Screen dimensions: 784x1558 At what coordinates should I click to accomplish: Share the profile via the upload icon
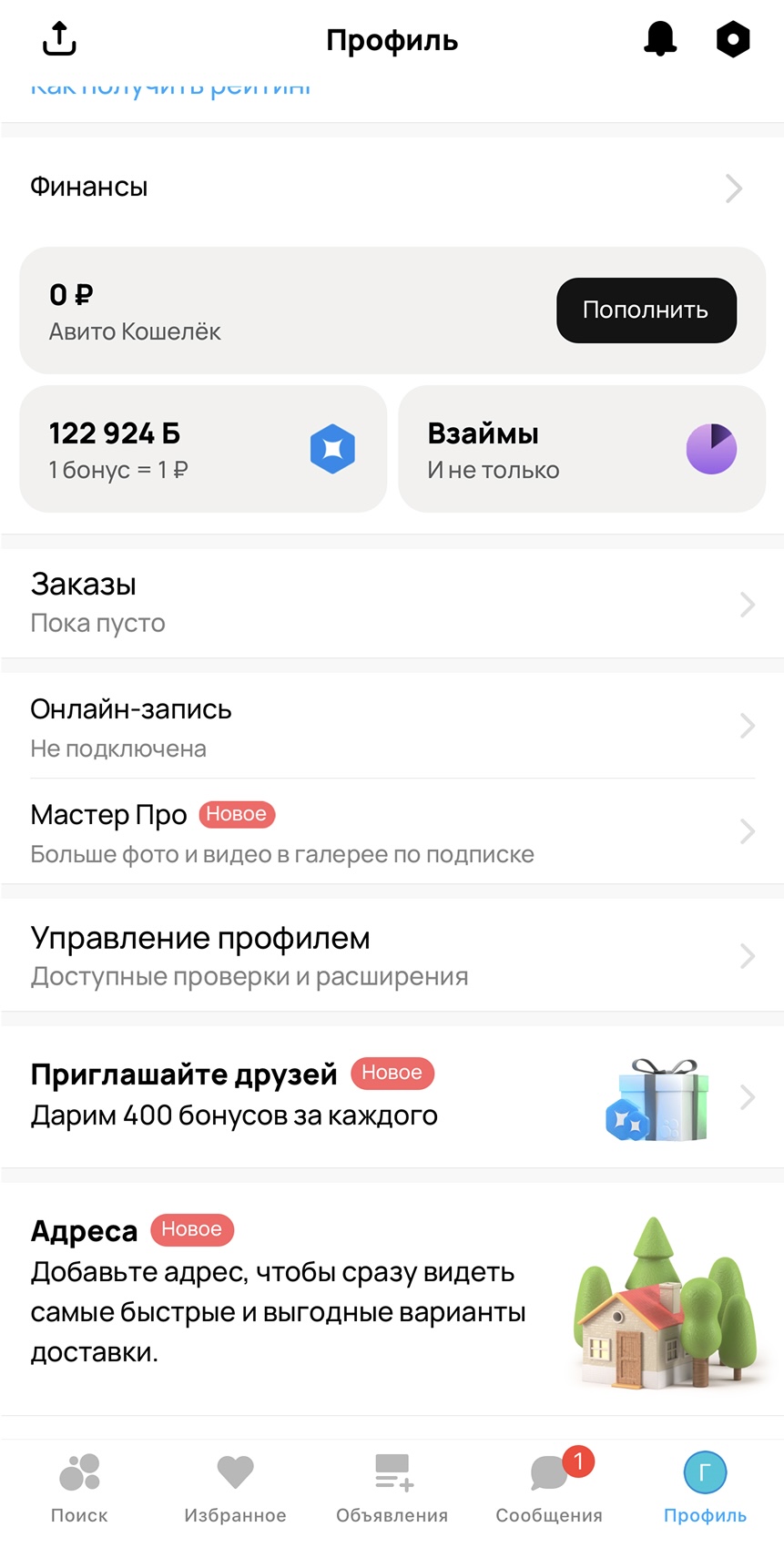(x=59, y=39)
